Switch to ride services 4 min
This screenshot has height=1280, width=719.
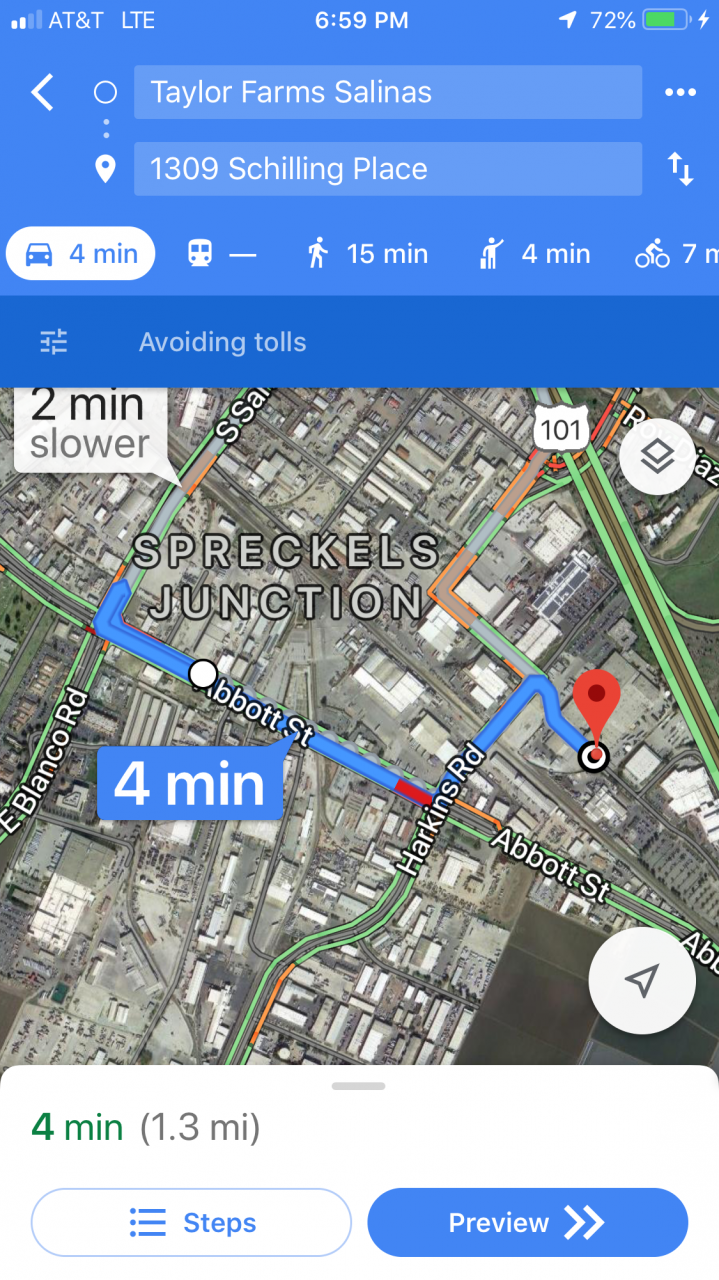coord(536,254)
